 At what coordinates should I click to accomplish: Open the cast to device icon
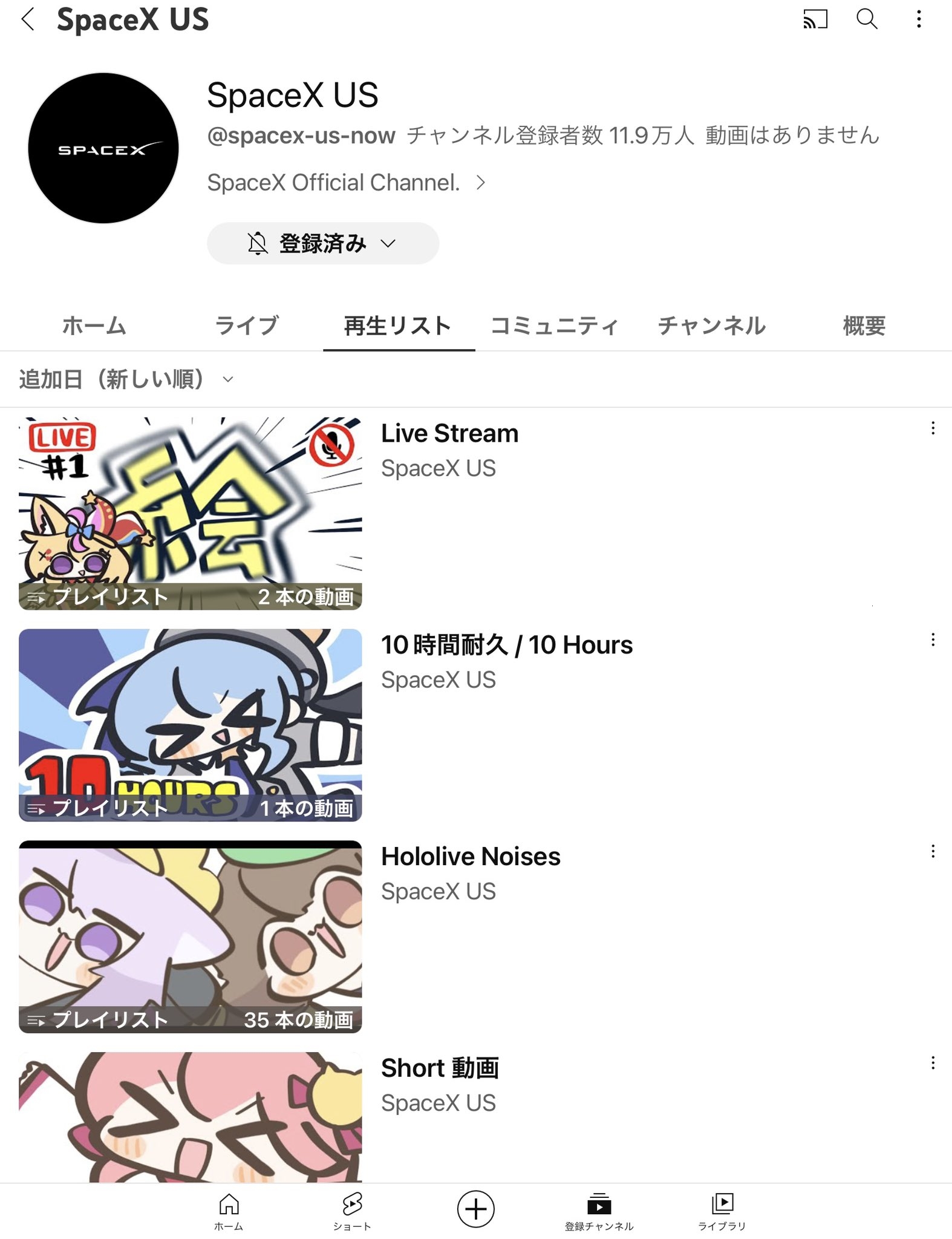pos(815,19)
